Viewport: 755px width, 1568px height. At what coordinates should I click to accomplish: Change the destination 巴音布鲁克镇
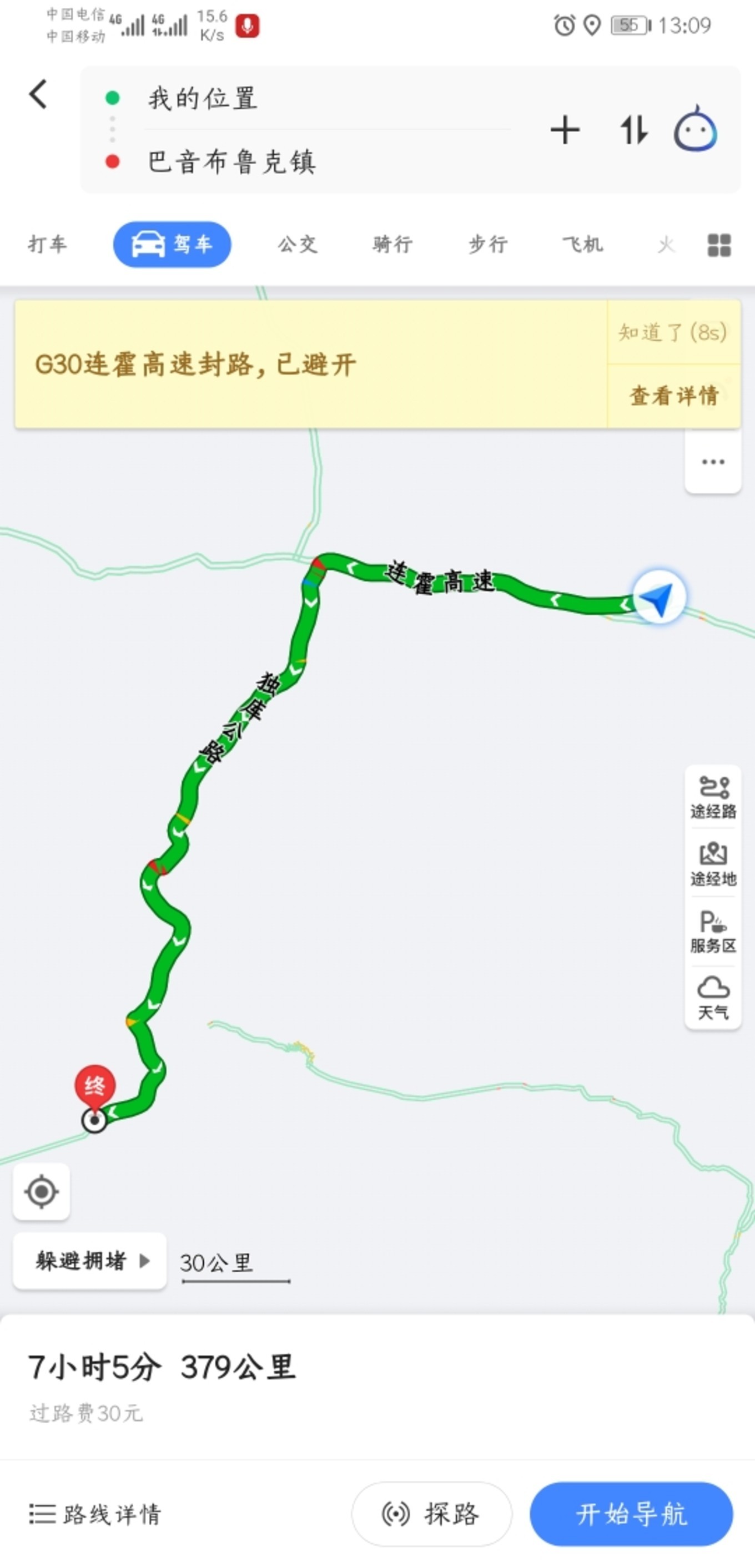(232, 162)
